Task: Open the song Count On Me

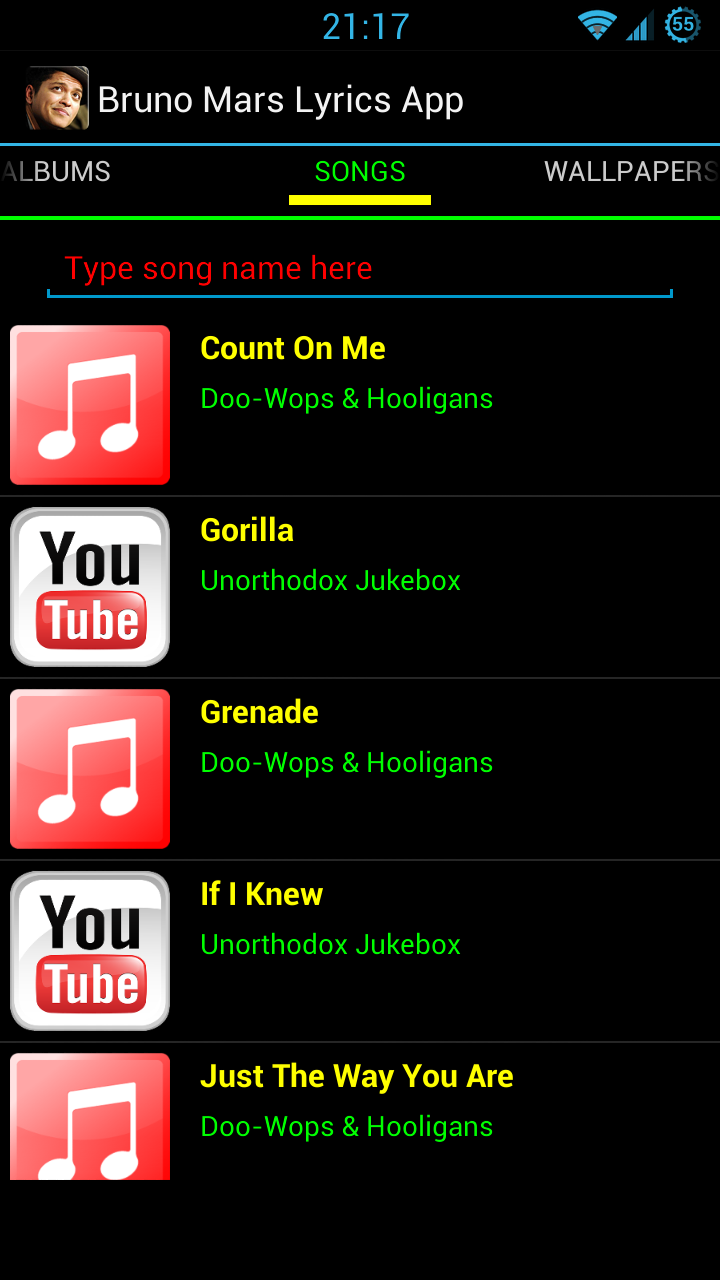Action: coord(360,405)
